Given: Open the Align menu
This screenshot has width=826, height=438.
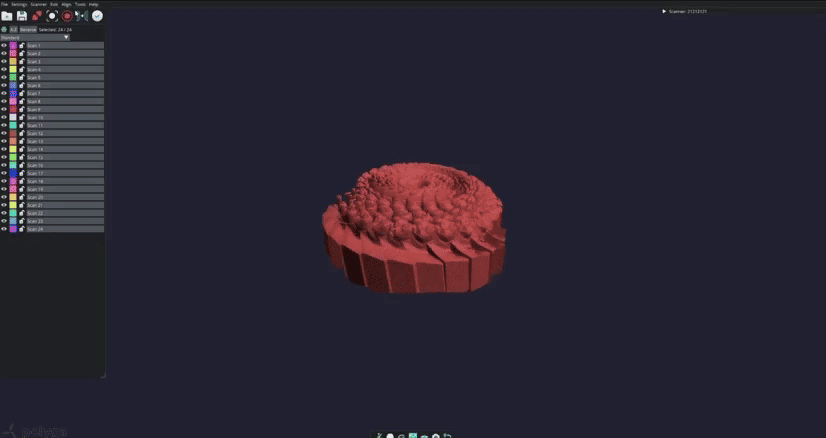Looking at the screenshot, I should pos(67,4).
